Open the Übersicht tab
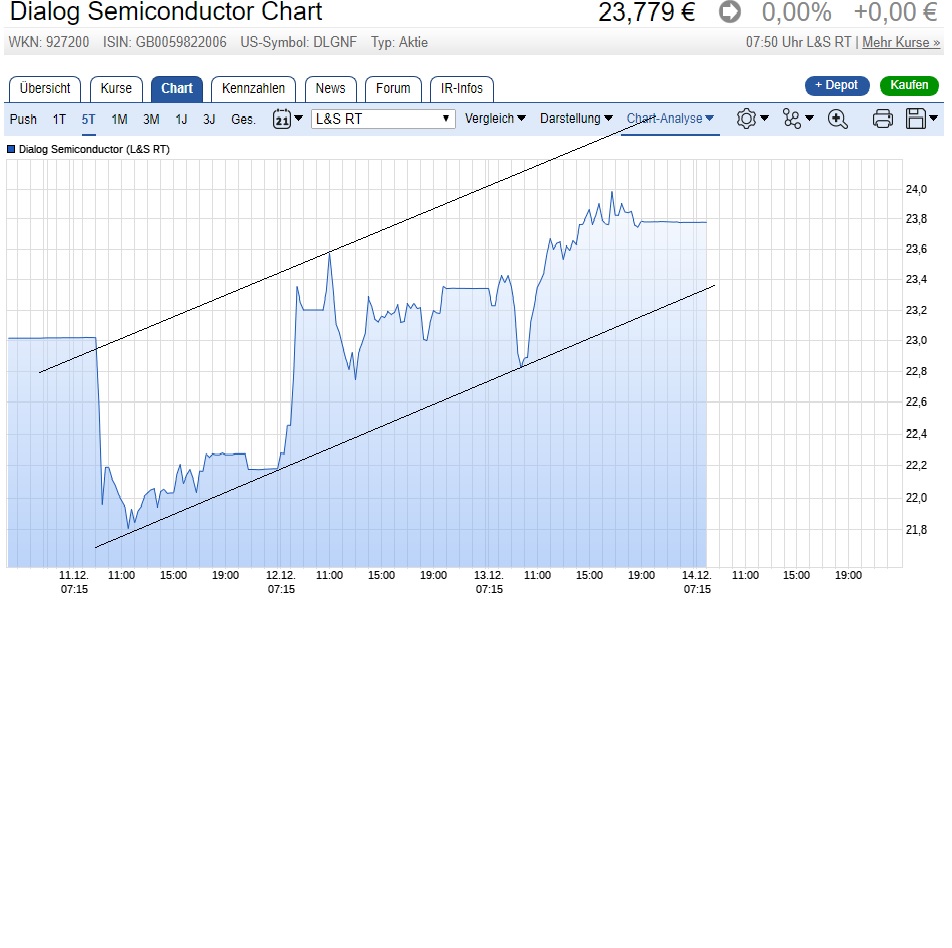 coord(45,88)
